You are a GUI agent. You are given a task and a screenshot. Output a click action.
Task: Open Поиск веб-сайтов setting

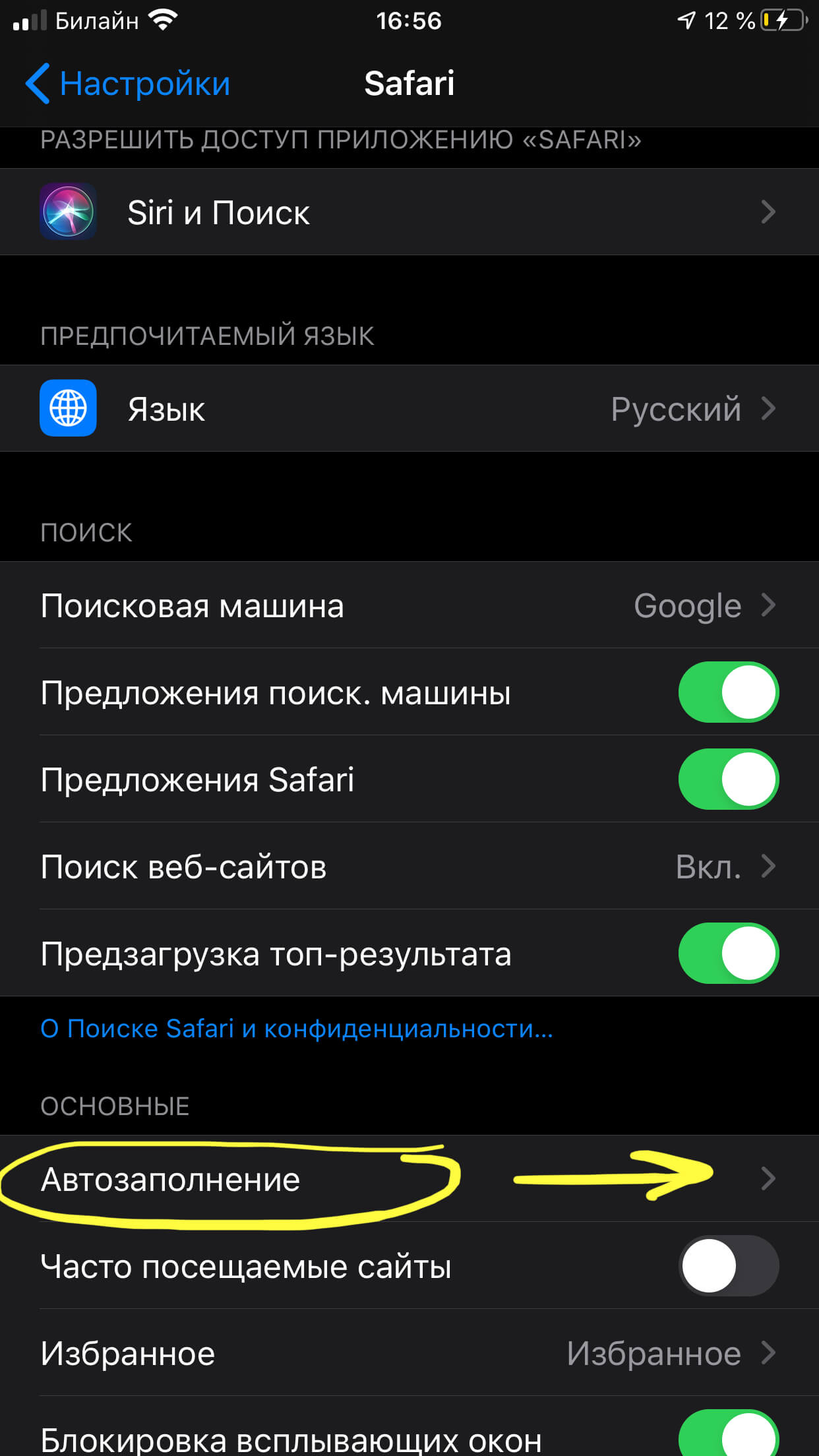click(x=409, y=866)
